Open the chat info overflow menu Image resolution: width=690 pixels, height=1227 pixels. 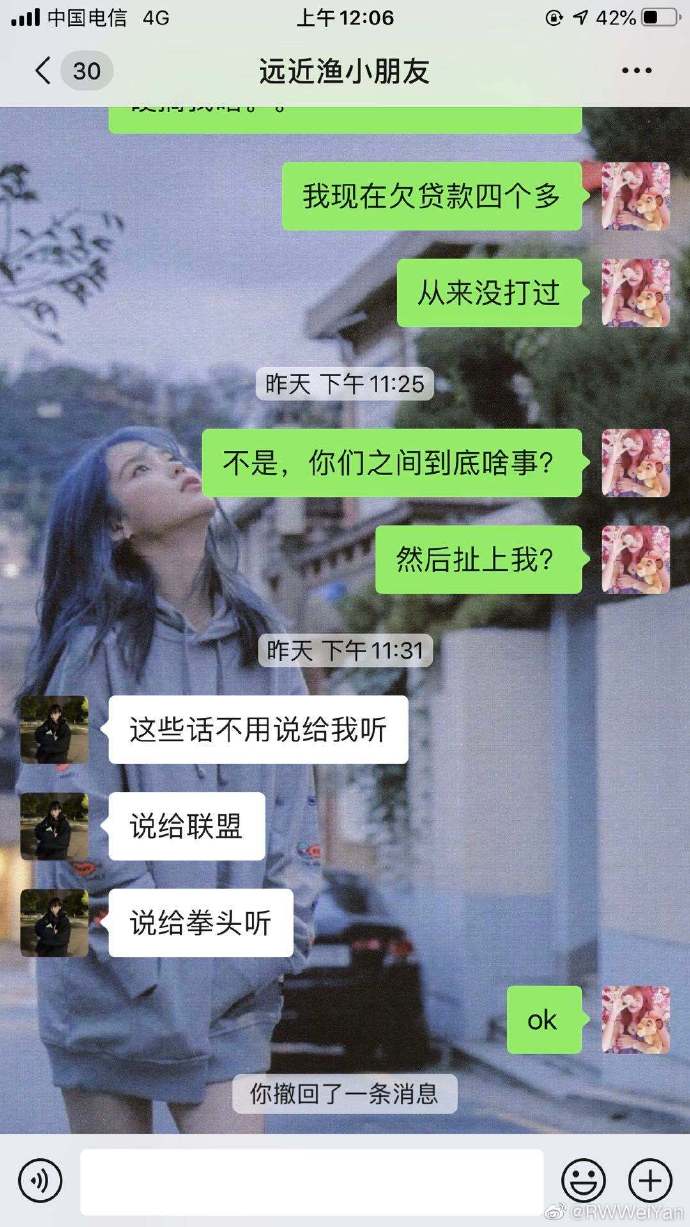[636, 71]
